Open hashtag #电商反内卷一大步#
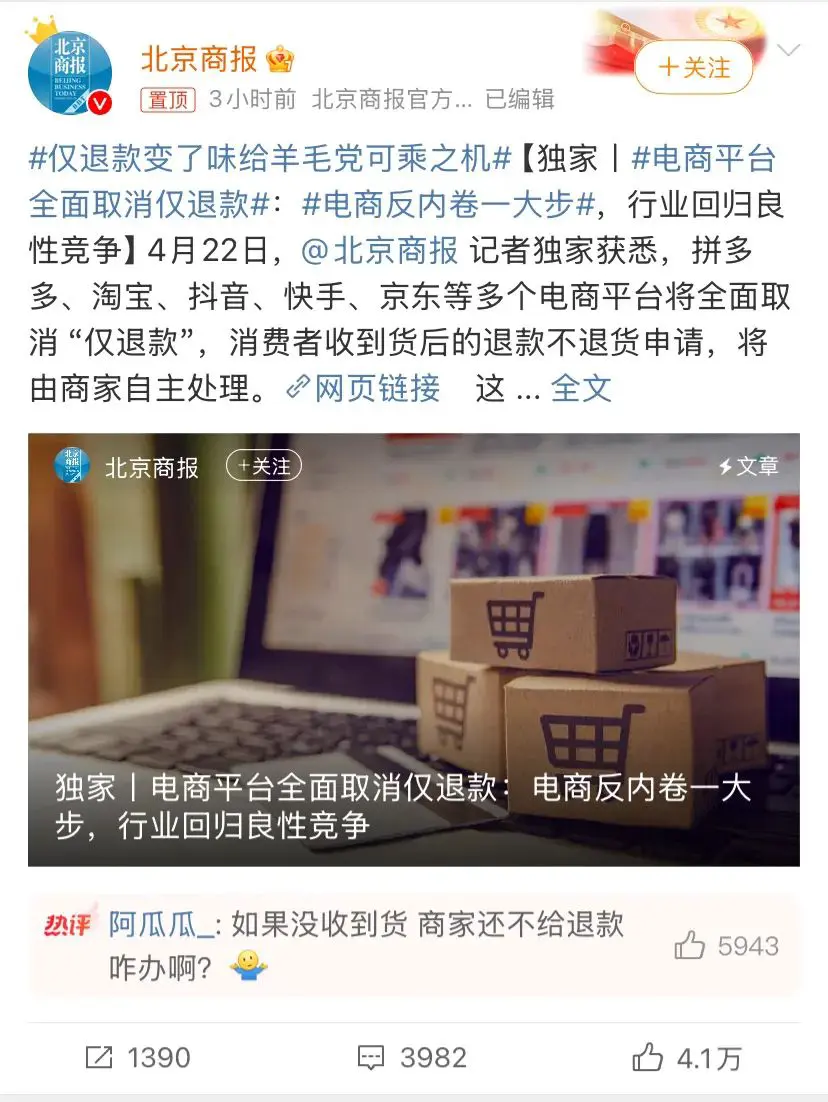The height and width of the screenshot is (1102, 828). click(x=448, y=205)
